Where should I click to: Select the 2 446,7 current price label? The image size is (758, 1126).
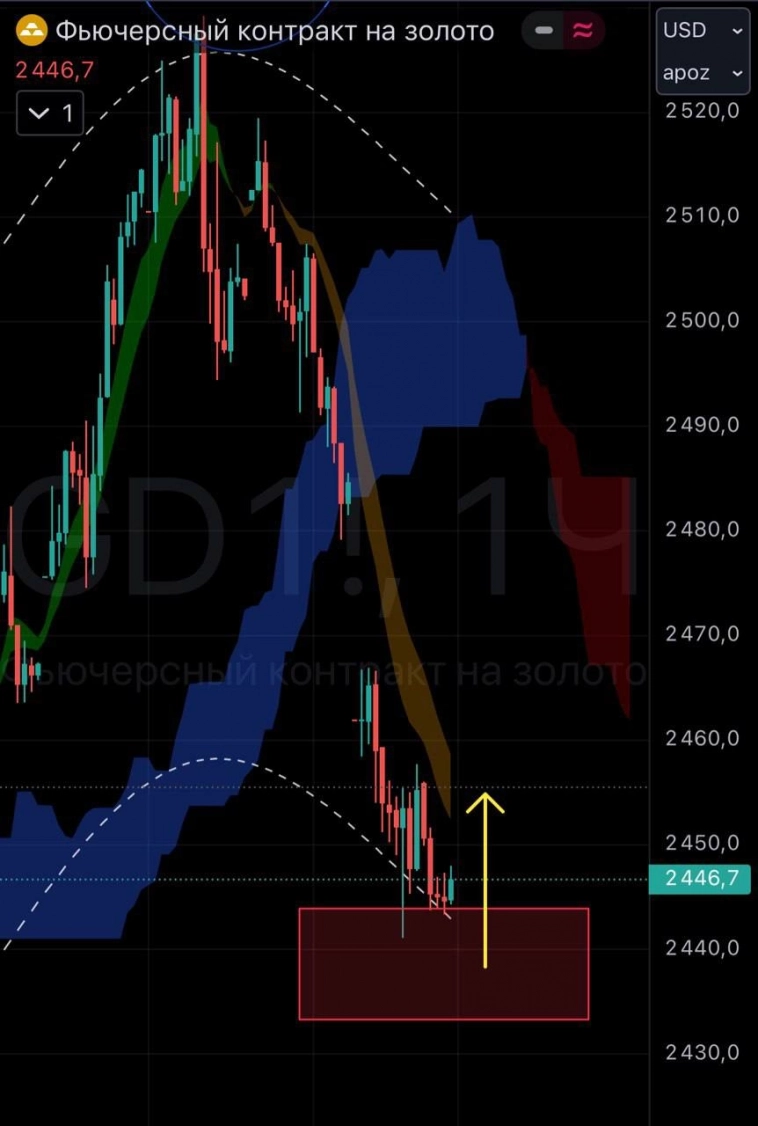coord(699,879)
